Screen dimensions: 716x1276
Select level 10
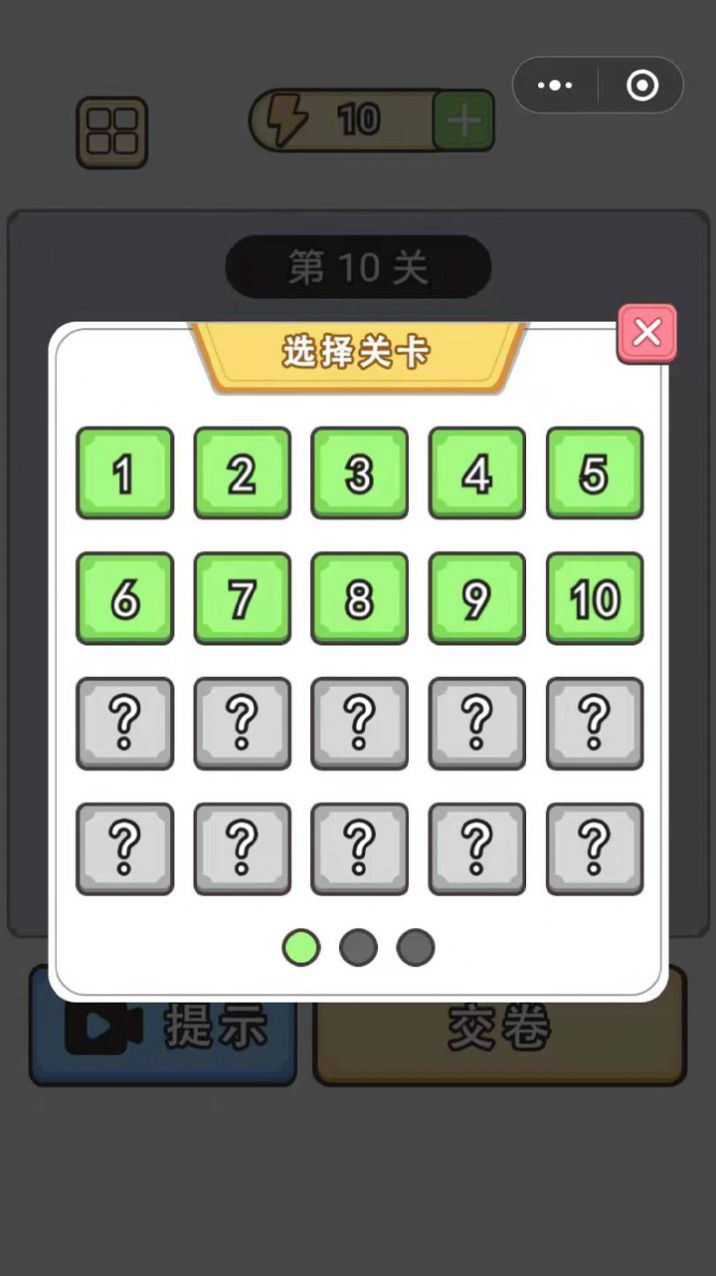click(x=594, y=598)
